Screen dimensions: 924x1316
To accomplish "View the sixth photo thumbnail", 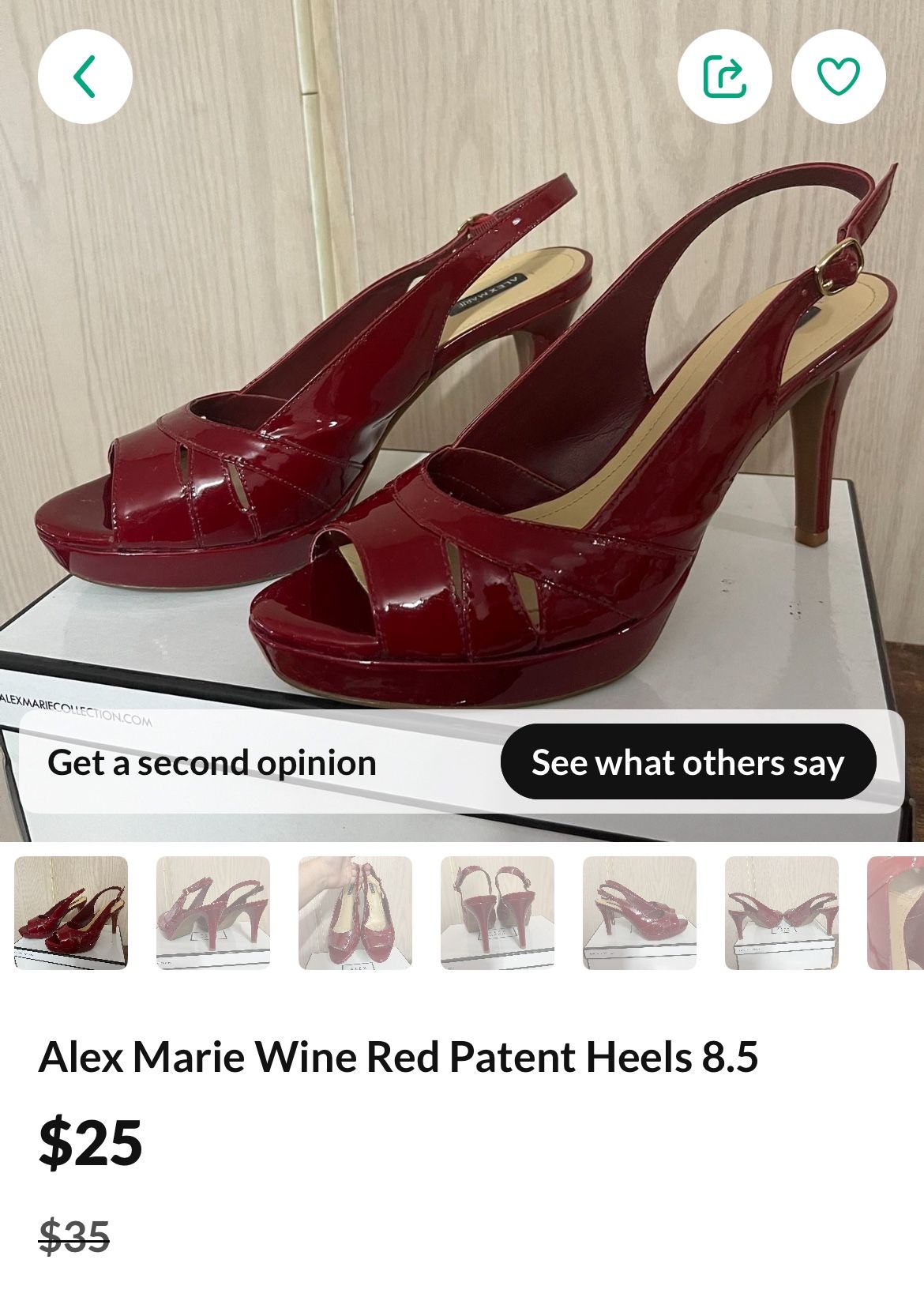I will point(782,913).
